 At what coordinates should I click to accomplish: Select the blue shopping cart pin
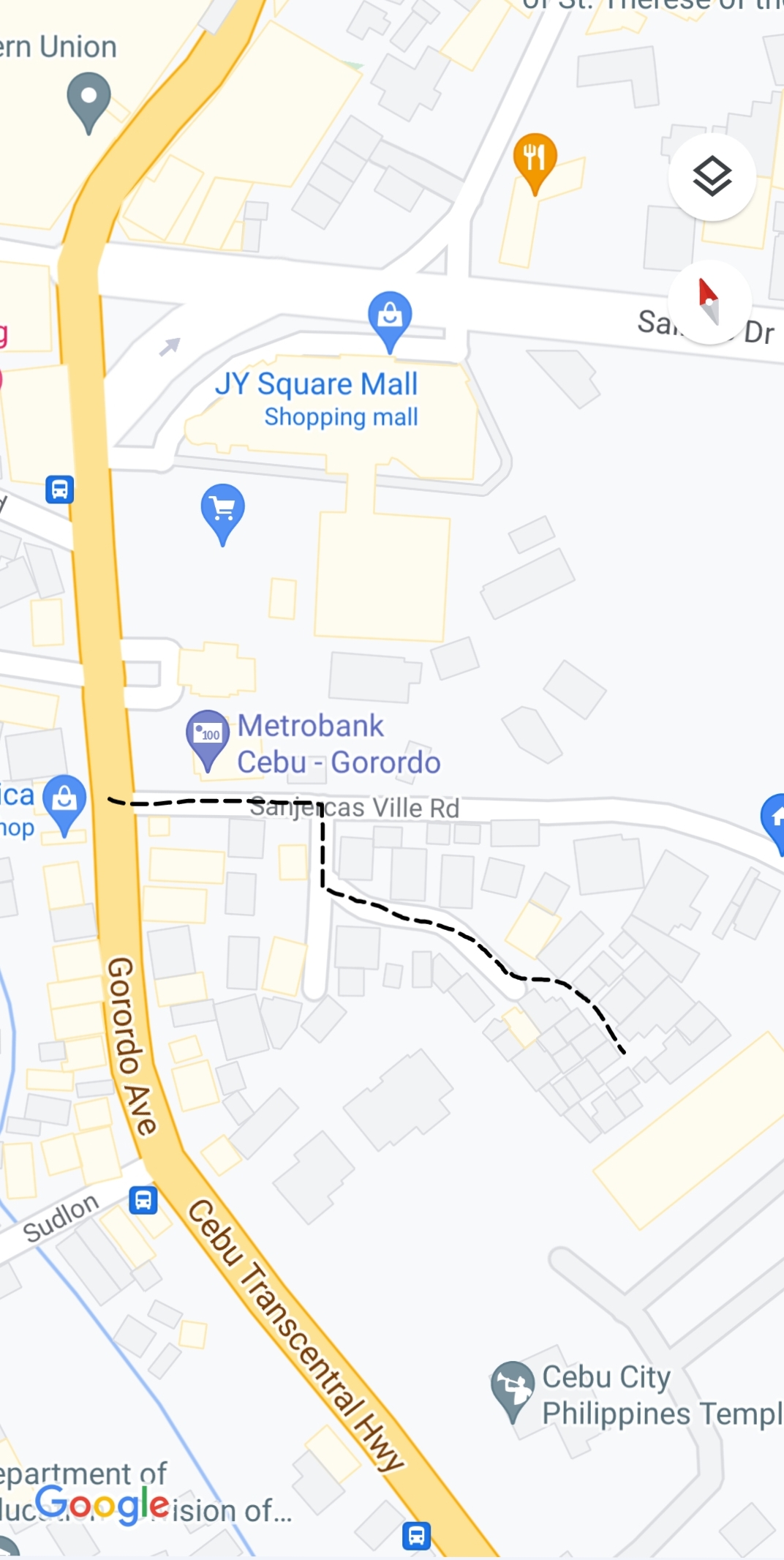pos(222,509)
